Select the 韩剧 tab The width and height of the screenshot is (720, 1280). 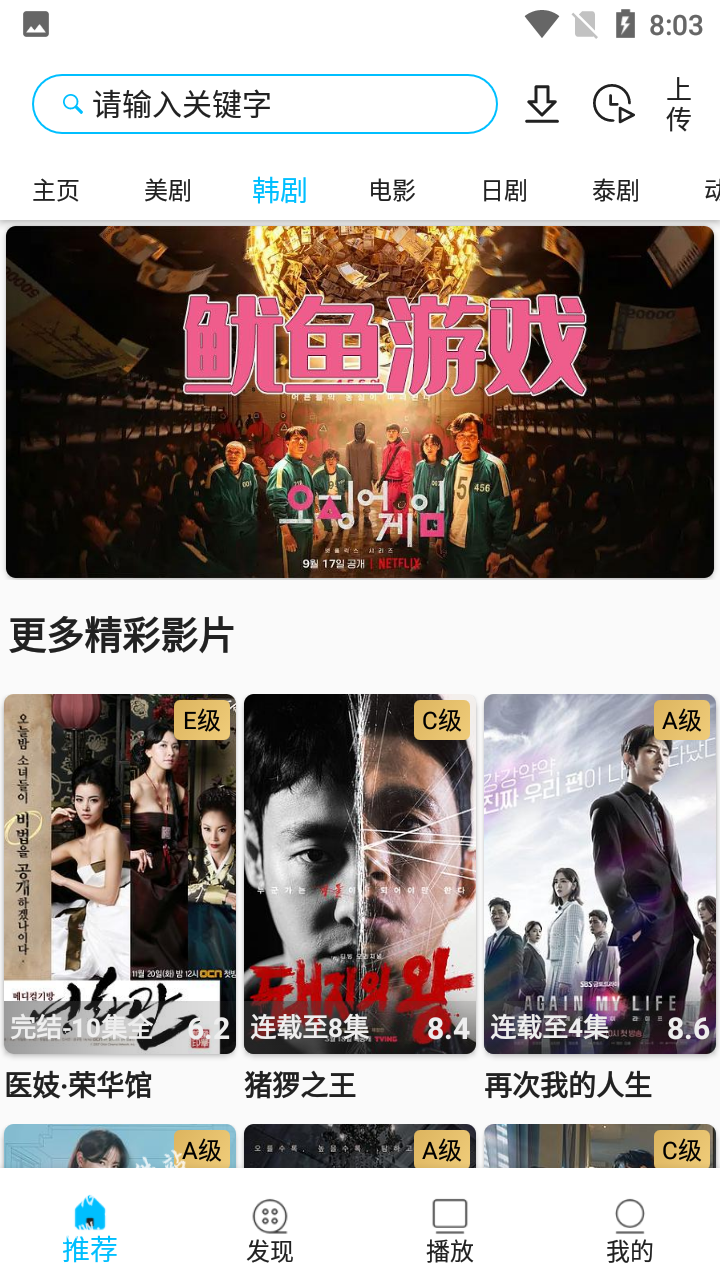point(279,190)
